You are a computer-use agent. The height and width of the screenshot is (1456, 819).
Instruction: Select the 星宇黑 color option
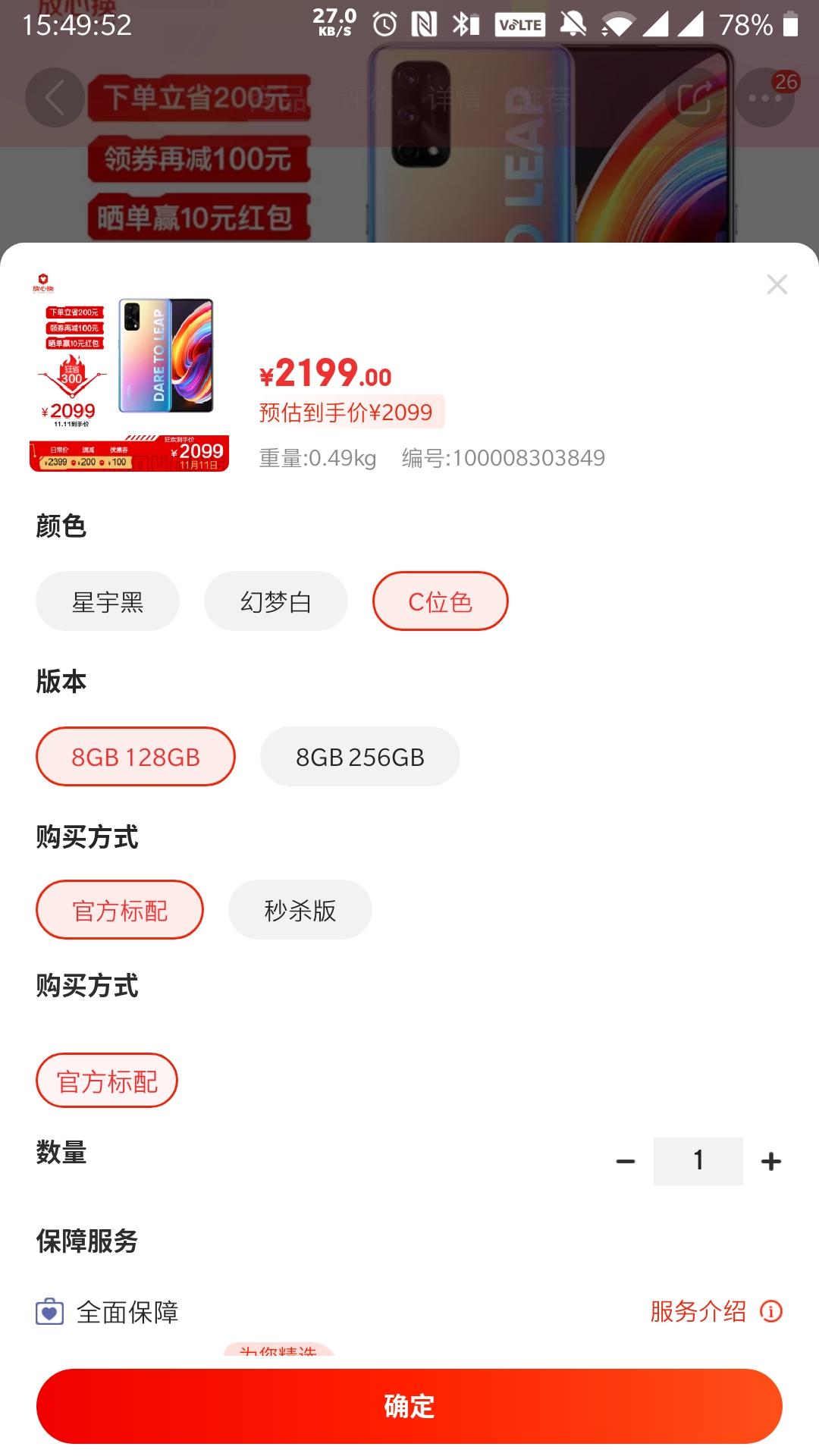pos(107,601)
